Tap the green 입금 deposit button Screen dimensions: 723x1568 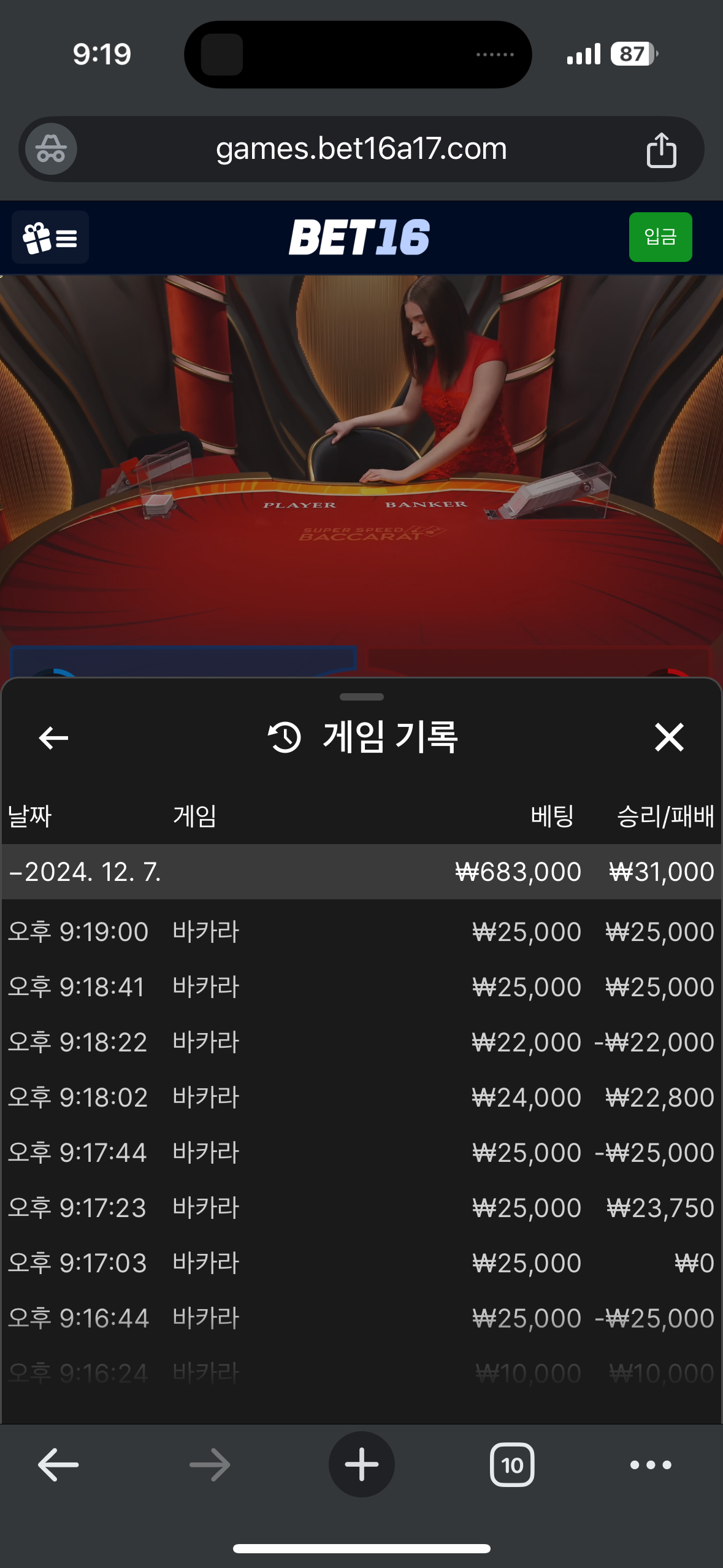click(660, 237)
